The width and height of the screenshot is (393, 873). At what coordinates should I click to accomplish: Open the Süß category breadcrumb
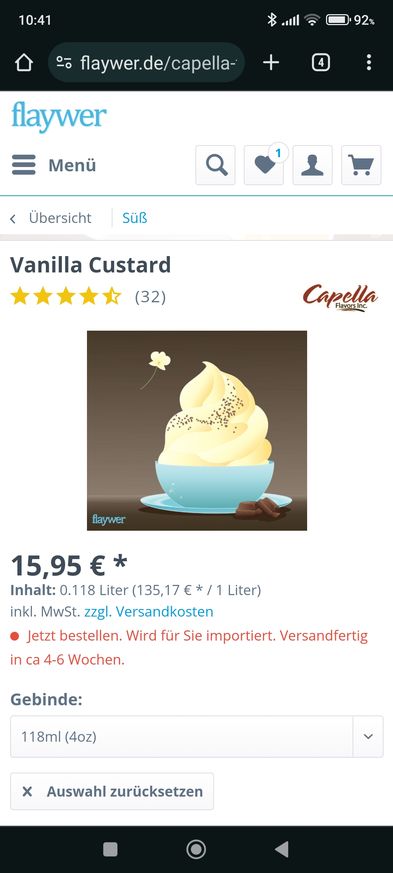click(135, 218)
